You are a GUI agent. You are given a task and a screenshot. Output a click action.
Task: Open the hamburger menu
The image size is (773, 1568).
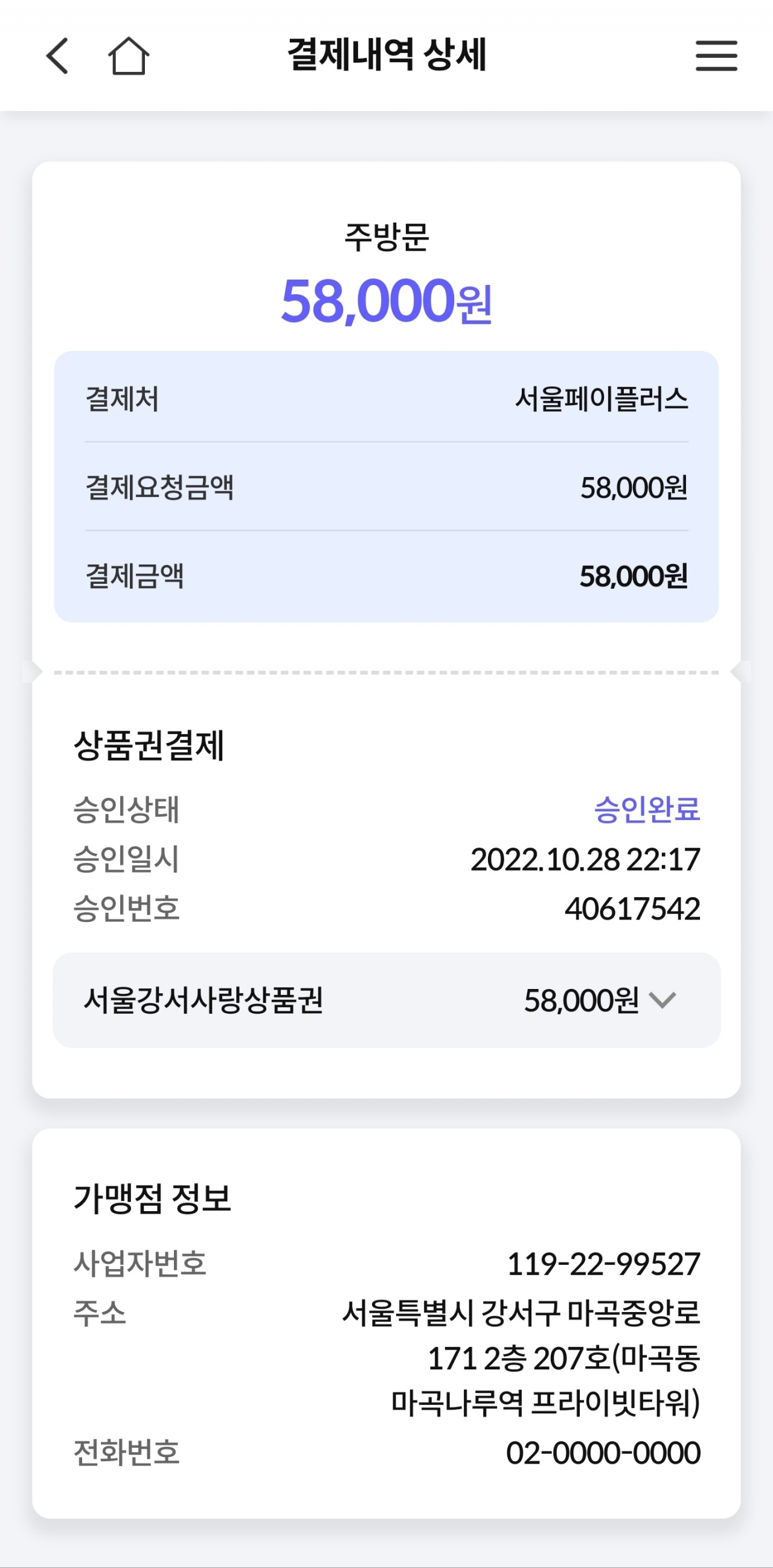[x=716, y=56]
